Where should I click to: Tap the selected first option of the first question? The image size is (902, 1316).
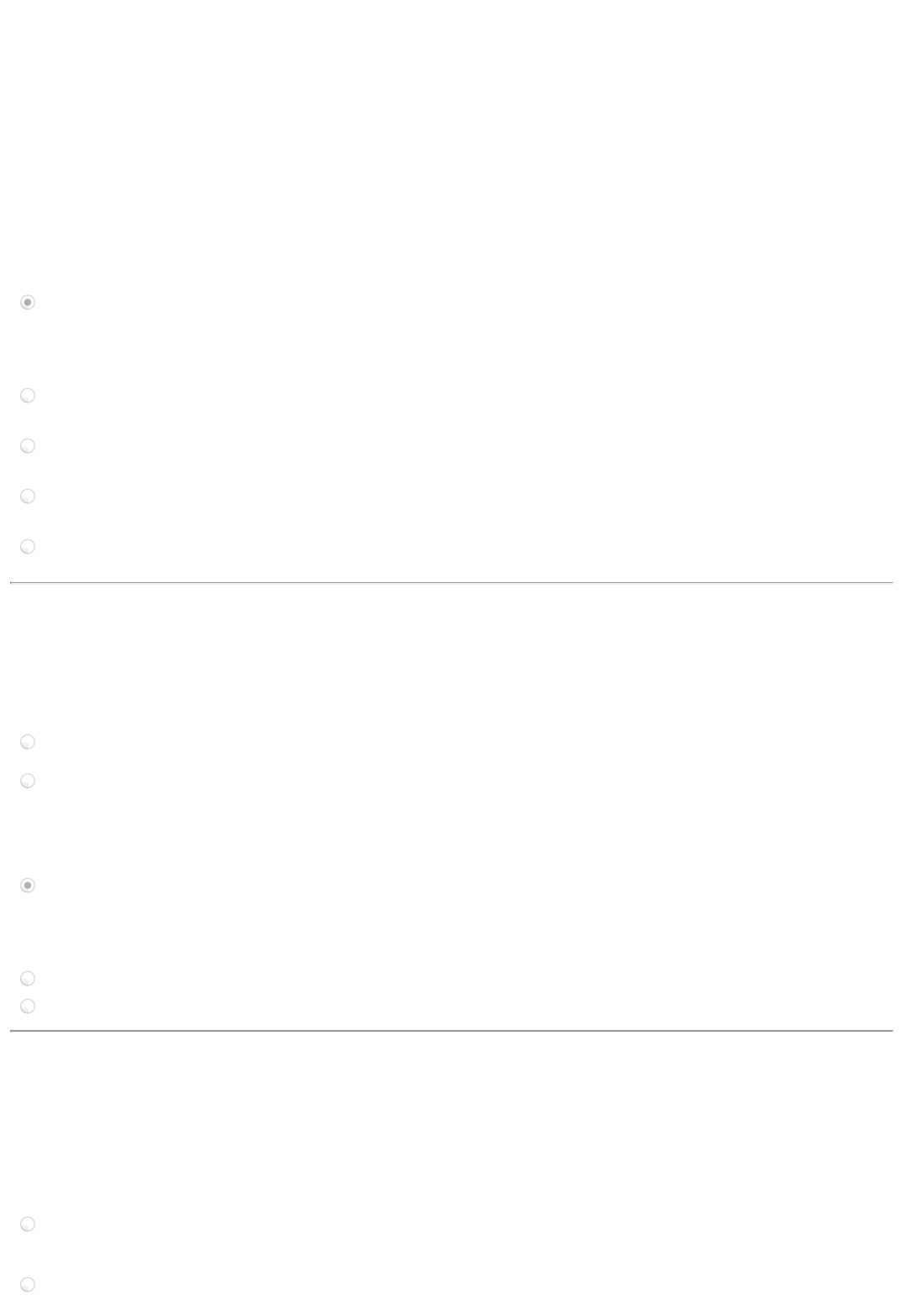(28, 302)
